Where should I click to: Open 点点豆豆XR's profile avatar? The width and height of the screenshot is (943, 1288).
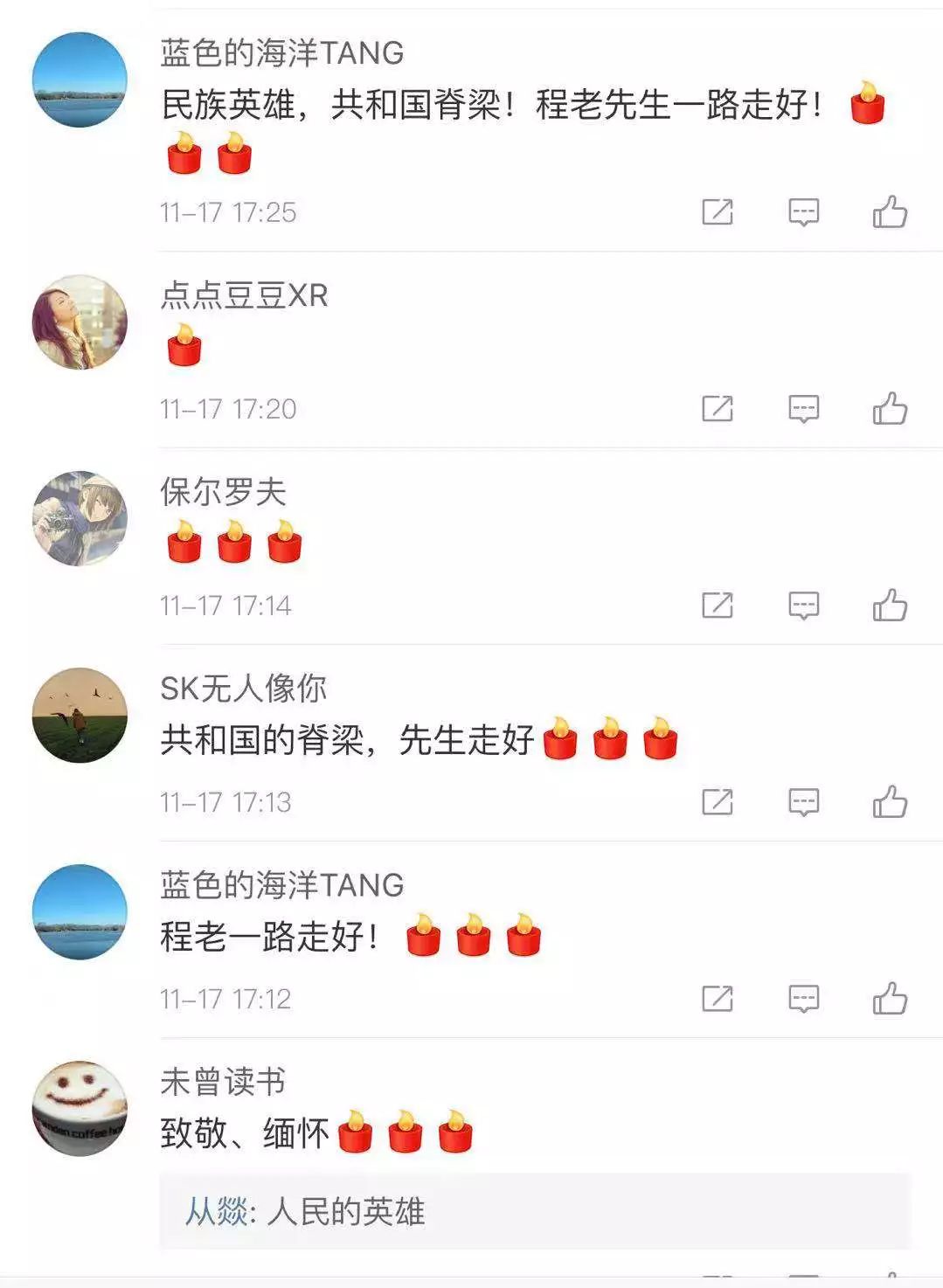tap(80, 322)
